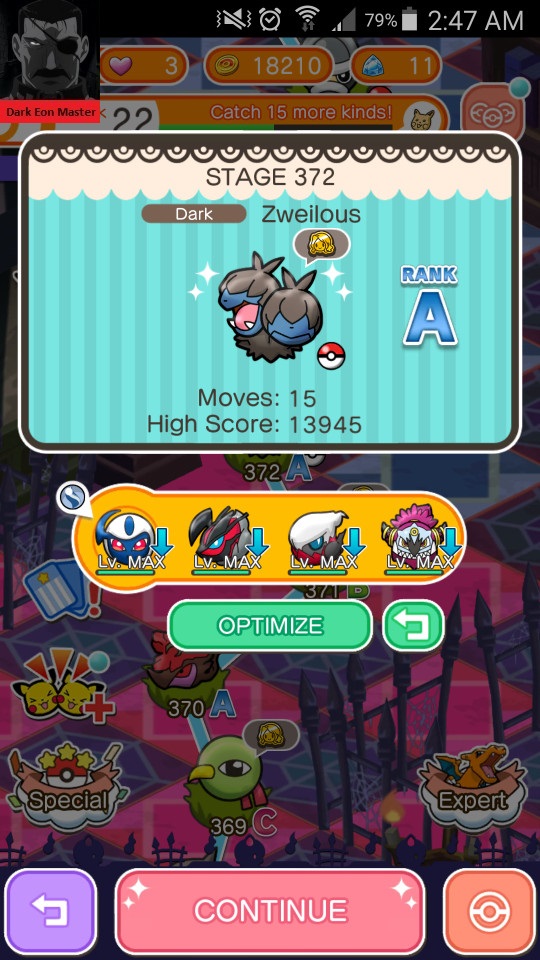
Task: Tap the coins counter to get more coins
Action: (268, 65)
